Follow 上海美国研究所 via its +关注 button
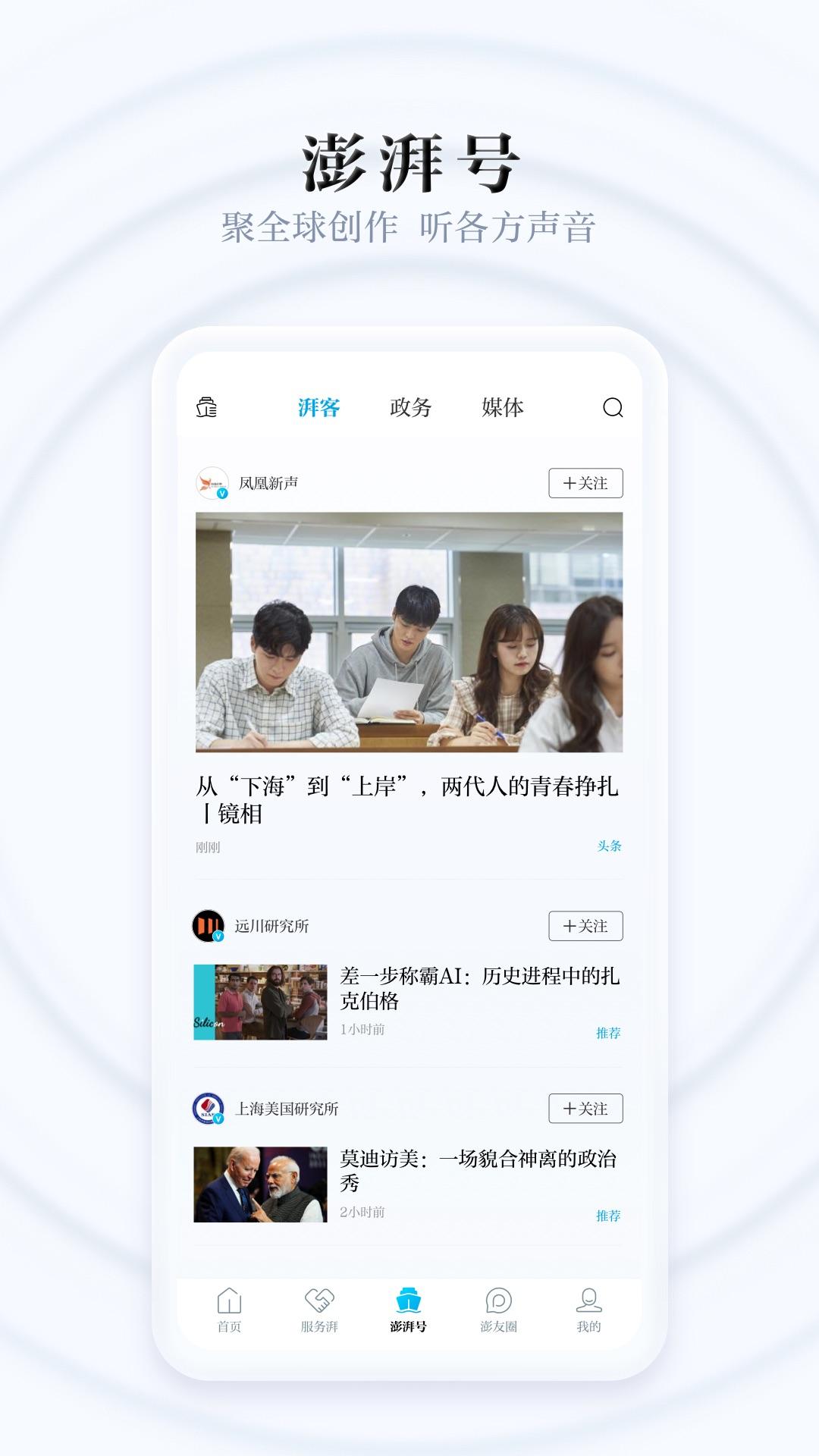 [x=586, y=1109]
